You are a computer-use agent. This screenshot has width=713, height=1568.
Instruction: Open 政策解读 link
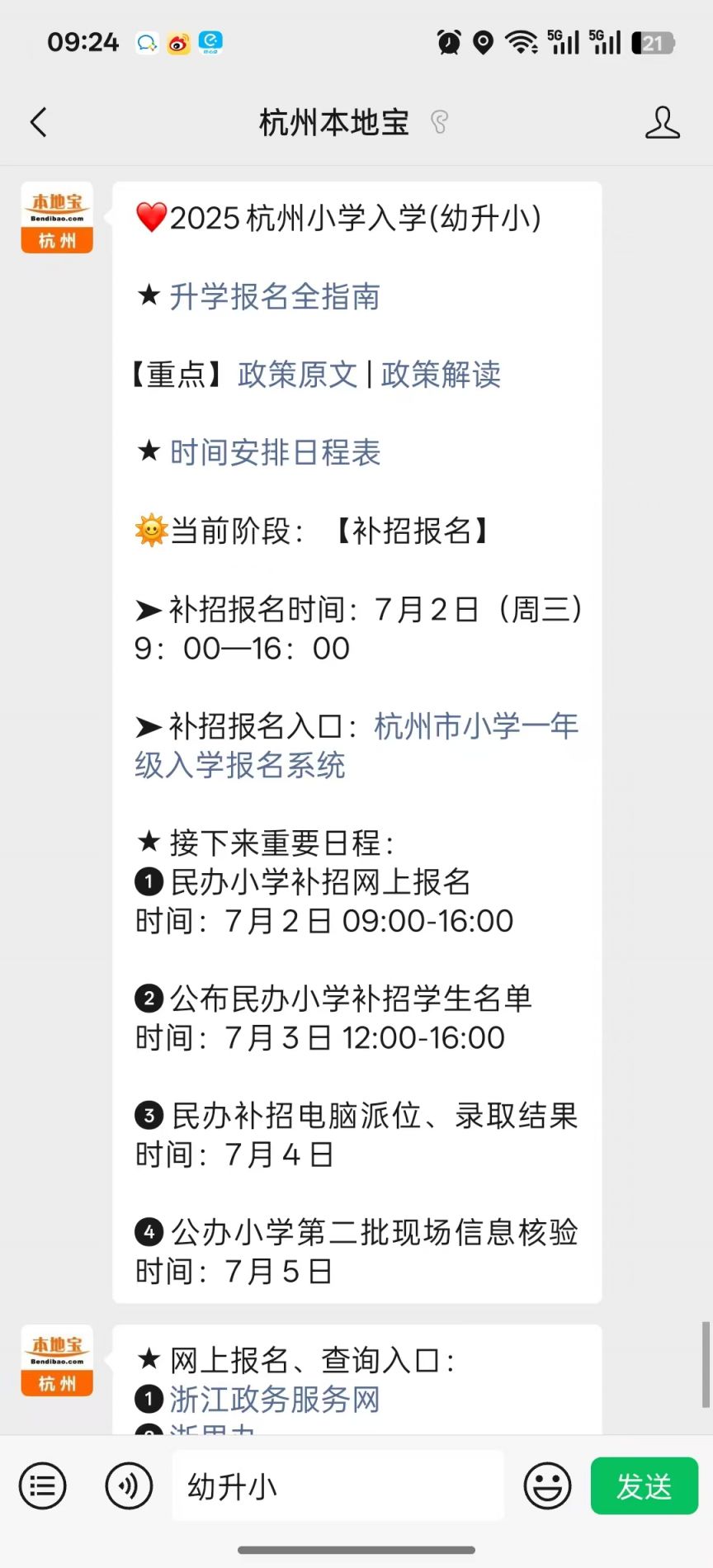[x=441, y=375]
